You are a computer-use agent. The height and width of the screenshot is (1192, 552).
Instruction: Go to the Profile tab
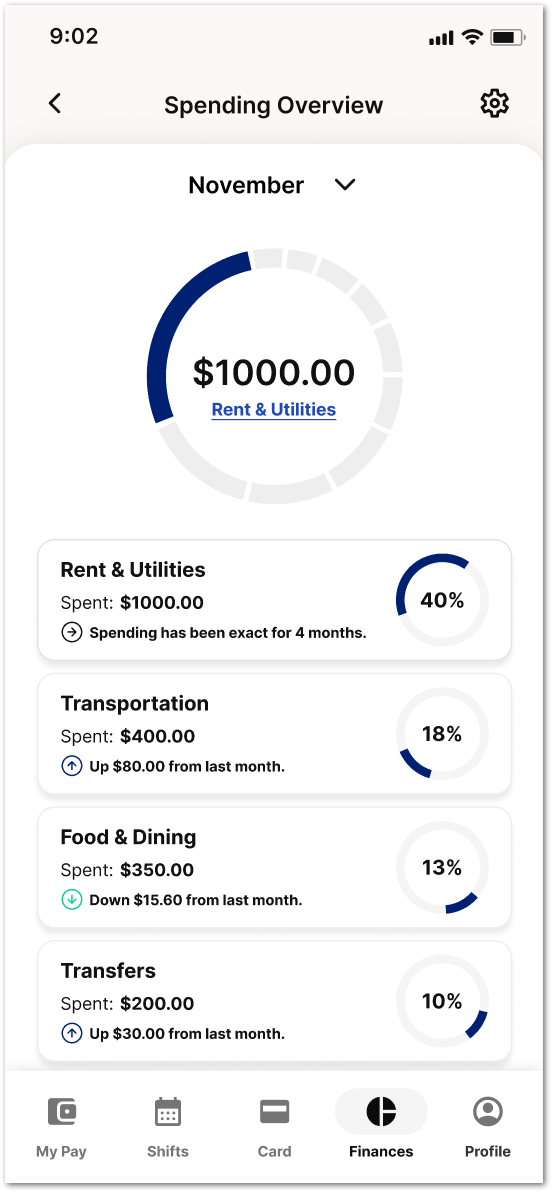tap(487, 1127)
